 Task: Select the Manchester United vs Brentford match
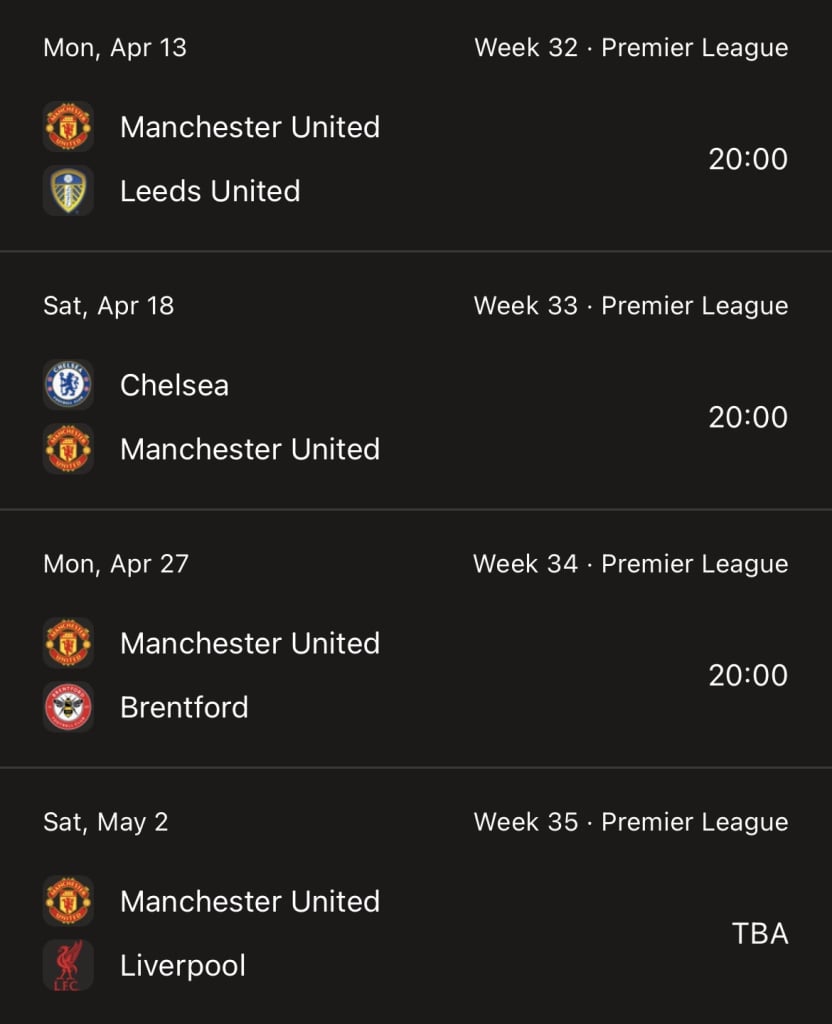pyautogui.click(x=415, y=675)
